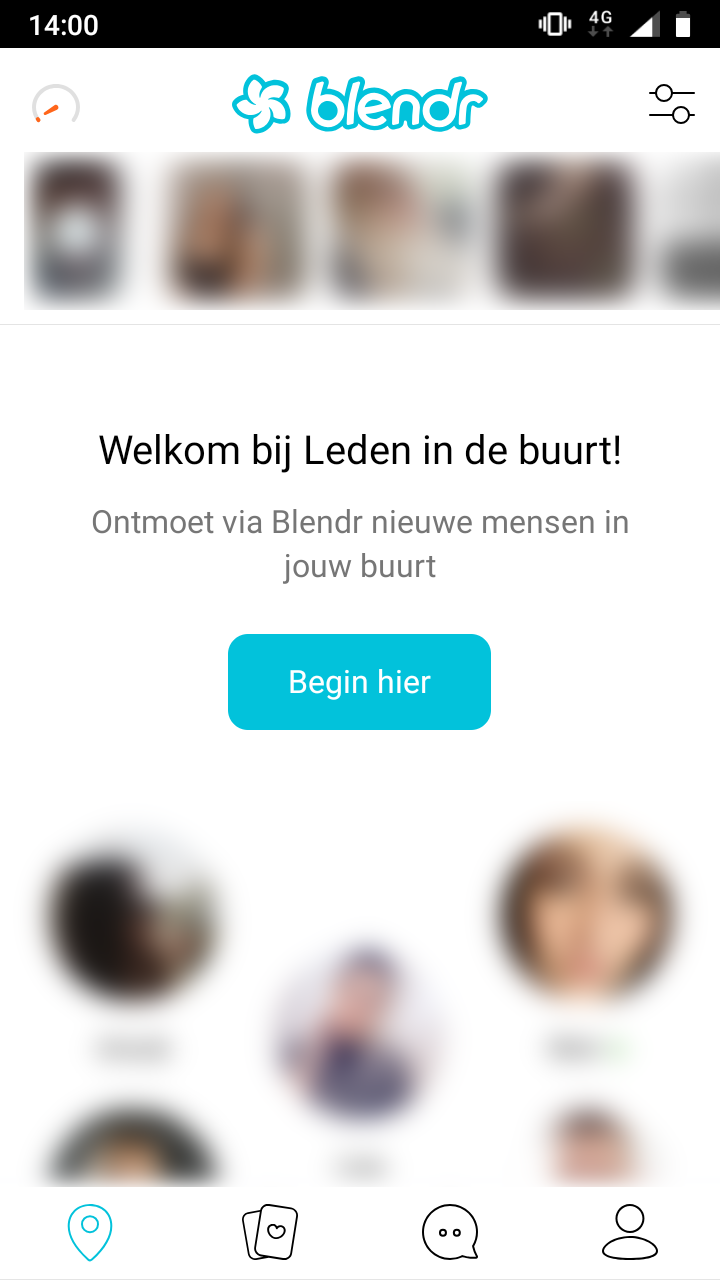This screenshot has height=1280, width=720.
Task: Open the filter settings icon top right
Action: click(671, 103)
